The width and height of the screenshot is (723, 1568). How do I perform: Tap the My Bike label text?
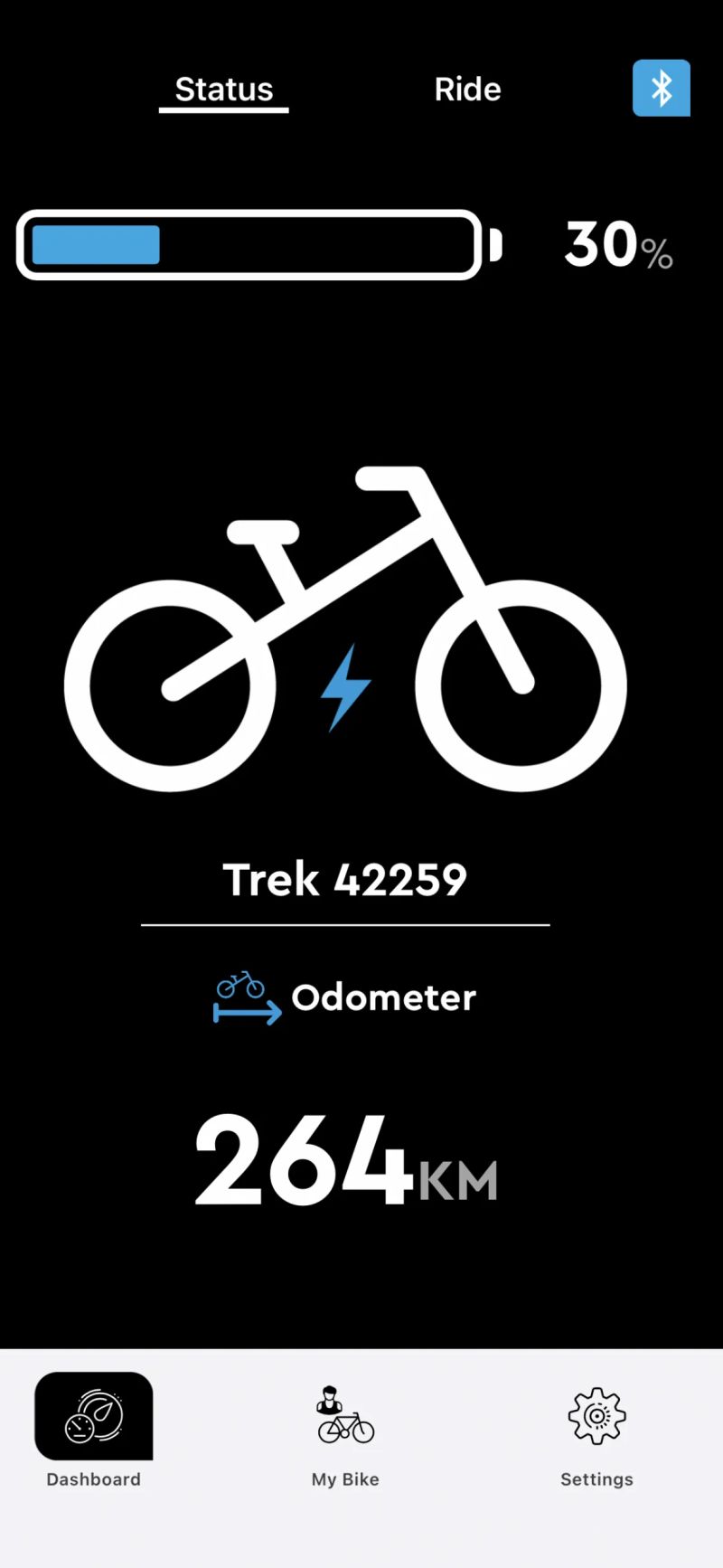click(x=344, y=1479)
